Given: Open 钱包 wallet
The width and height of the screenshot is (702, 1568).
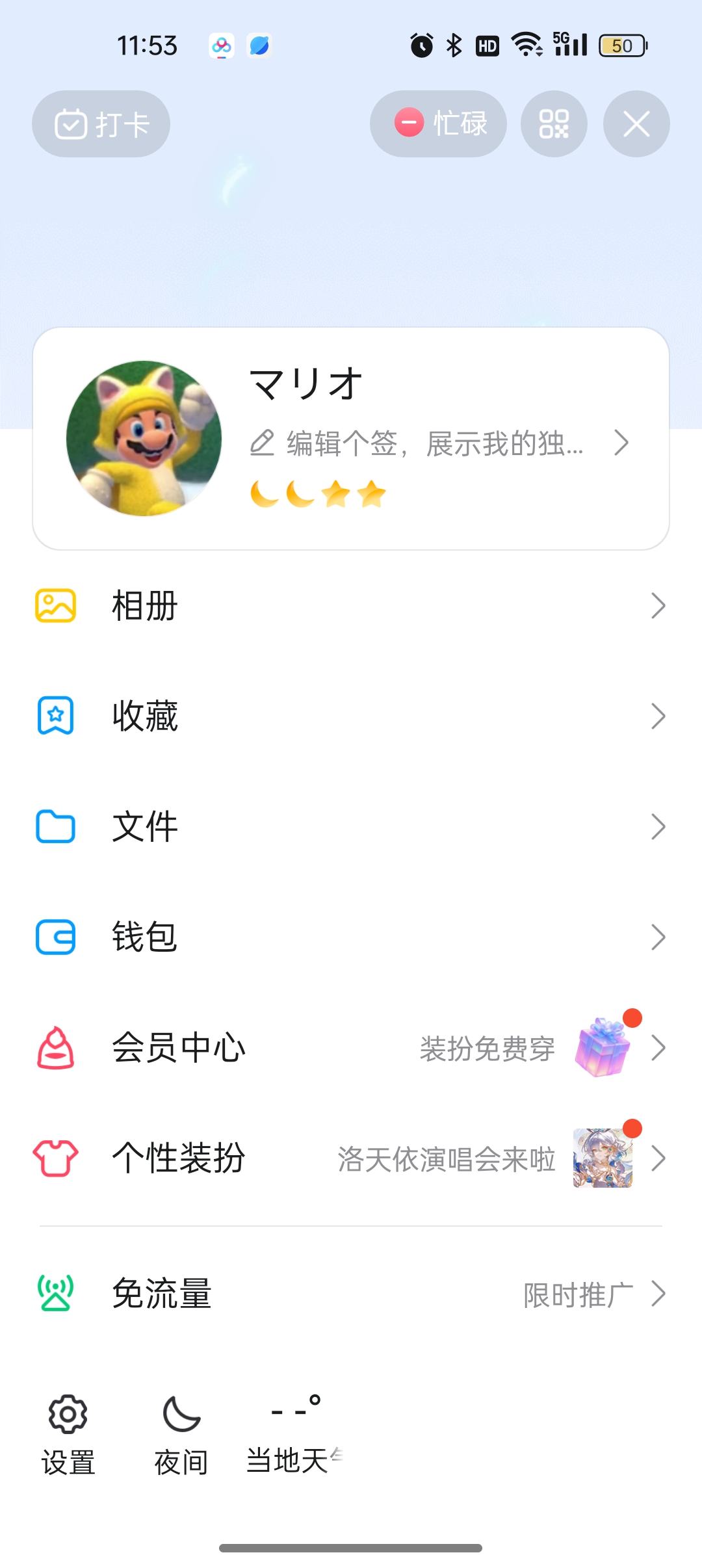Looking at the screenshot, I should pos(351,937).
